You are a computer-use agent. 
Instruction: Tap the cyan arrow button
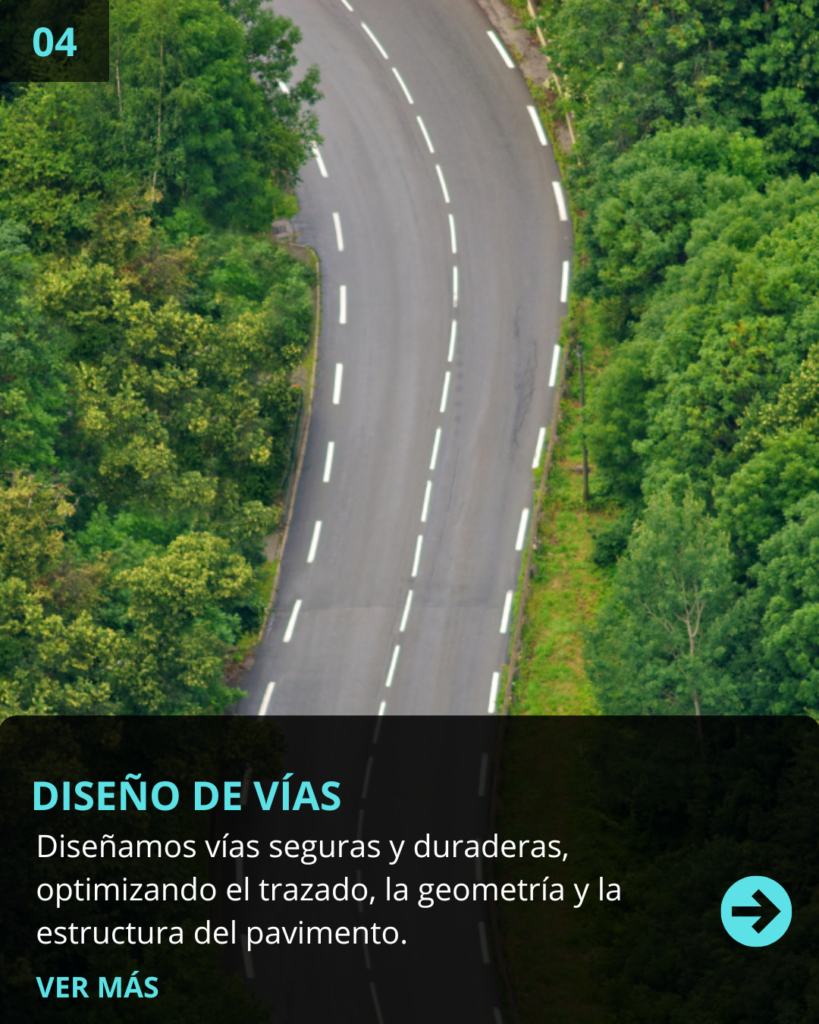pos(756,911)
